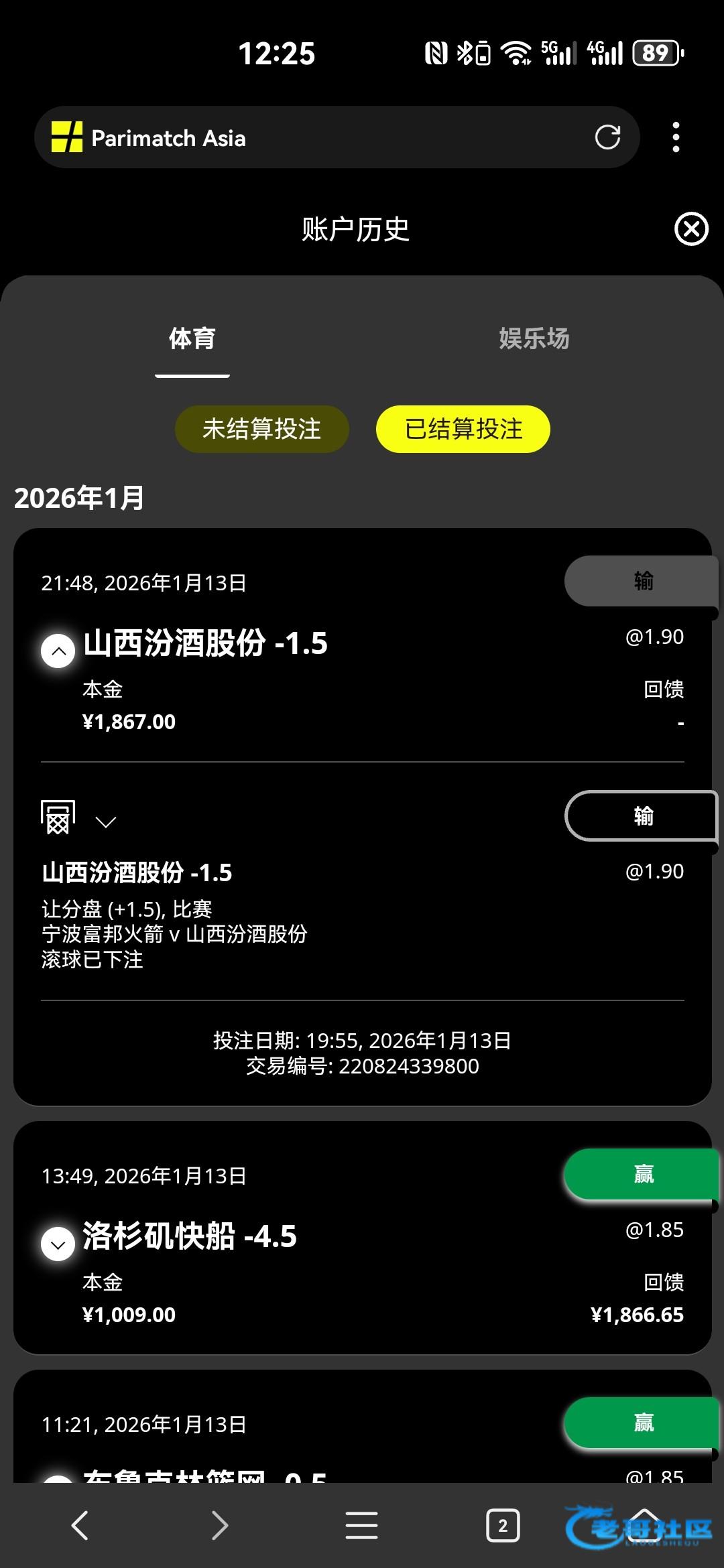Close the account history panel
724x1568 pixels.
[x=691, y=229]
